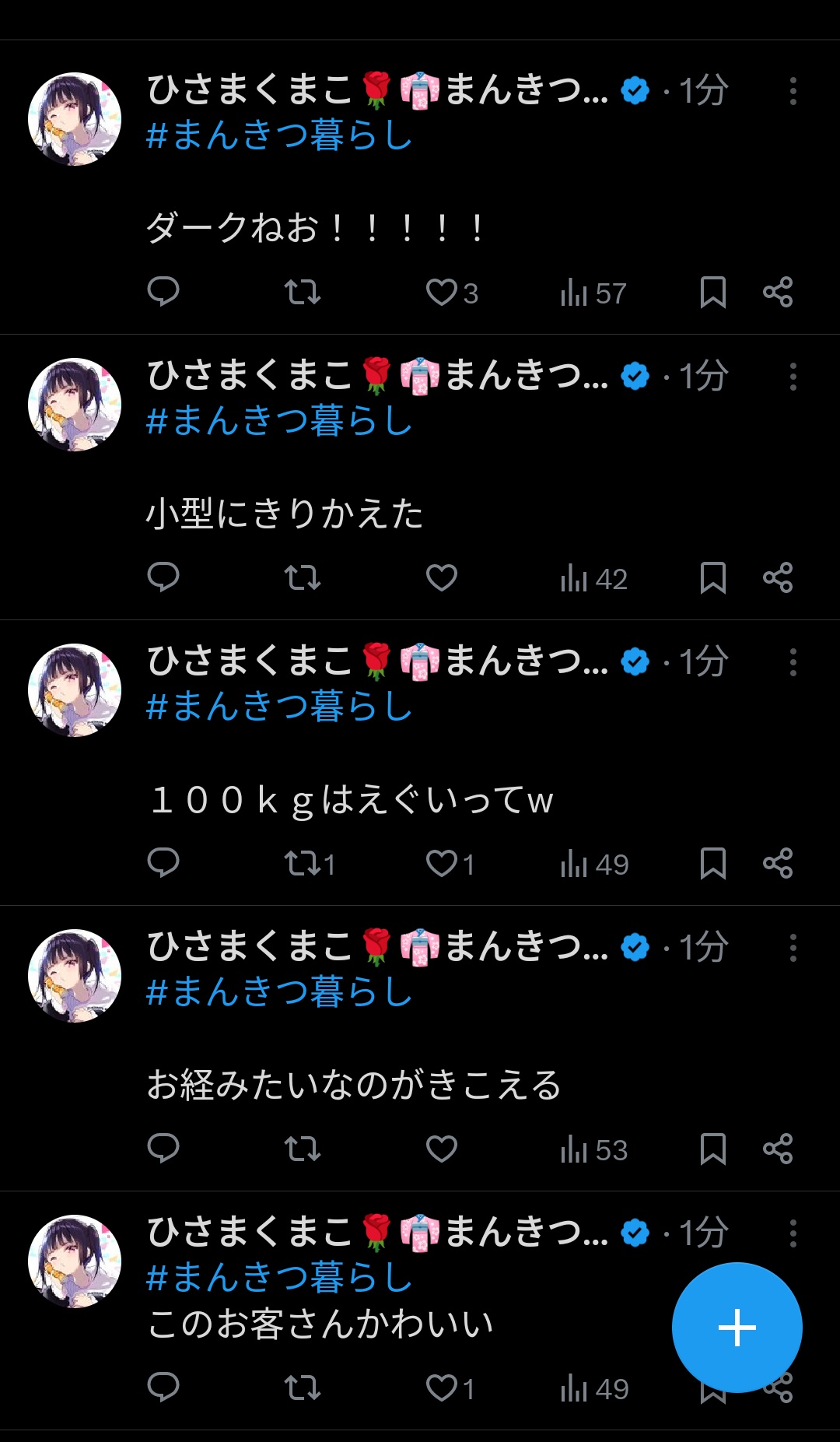Like the post "小型にきりかえた"
Image resolution: width=840 pixels, height=1442 pixels.
coord(442,578)
